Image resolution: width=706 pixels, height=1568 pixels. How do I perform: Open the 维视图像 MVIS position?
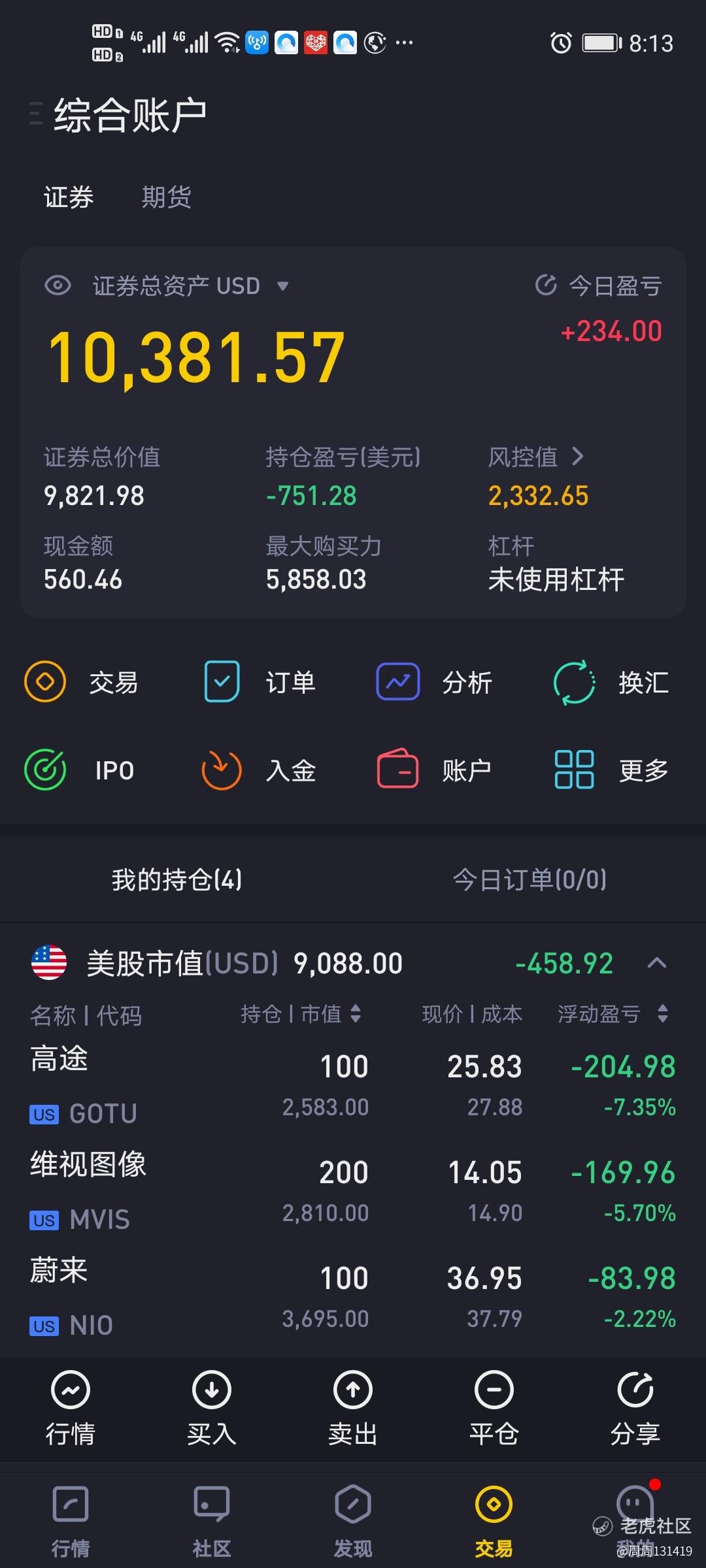[353, 1190]
